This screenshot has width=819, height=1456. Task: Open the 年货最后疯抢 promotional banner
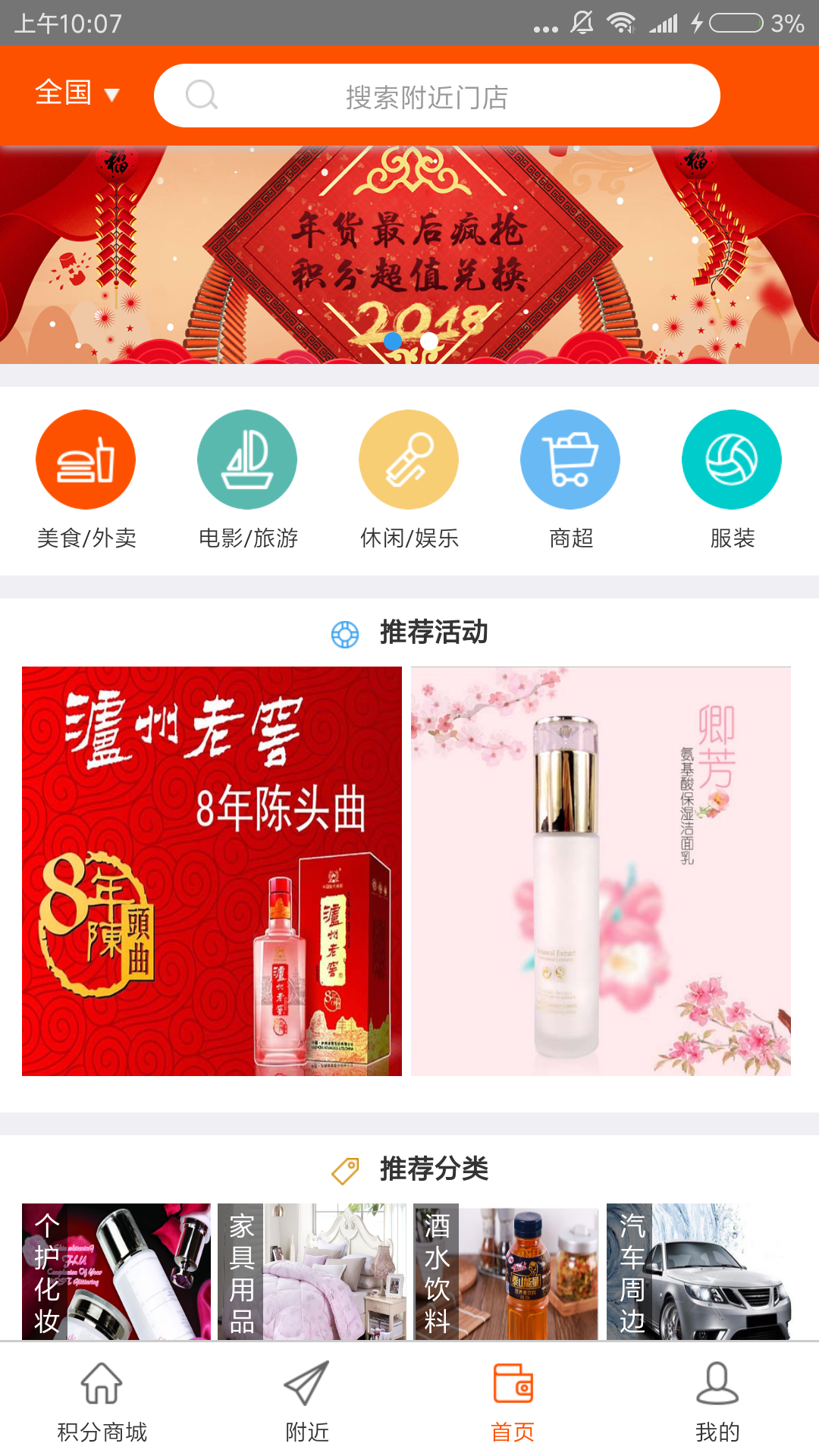(409, 250)
